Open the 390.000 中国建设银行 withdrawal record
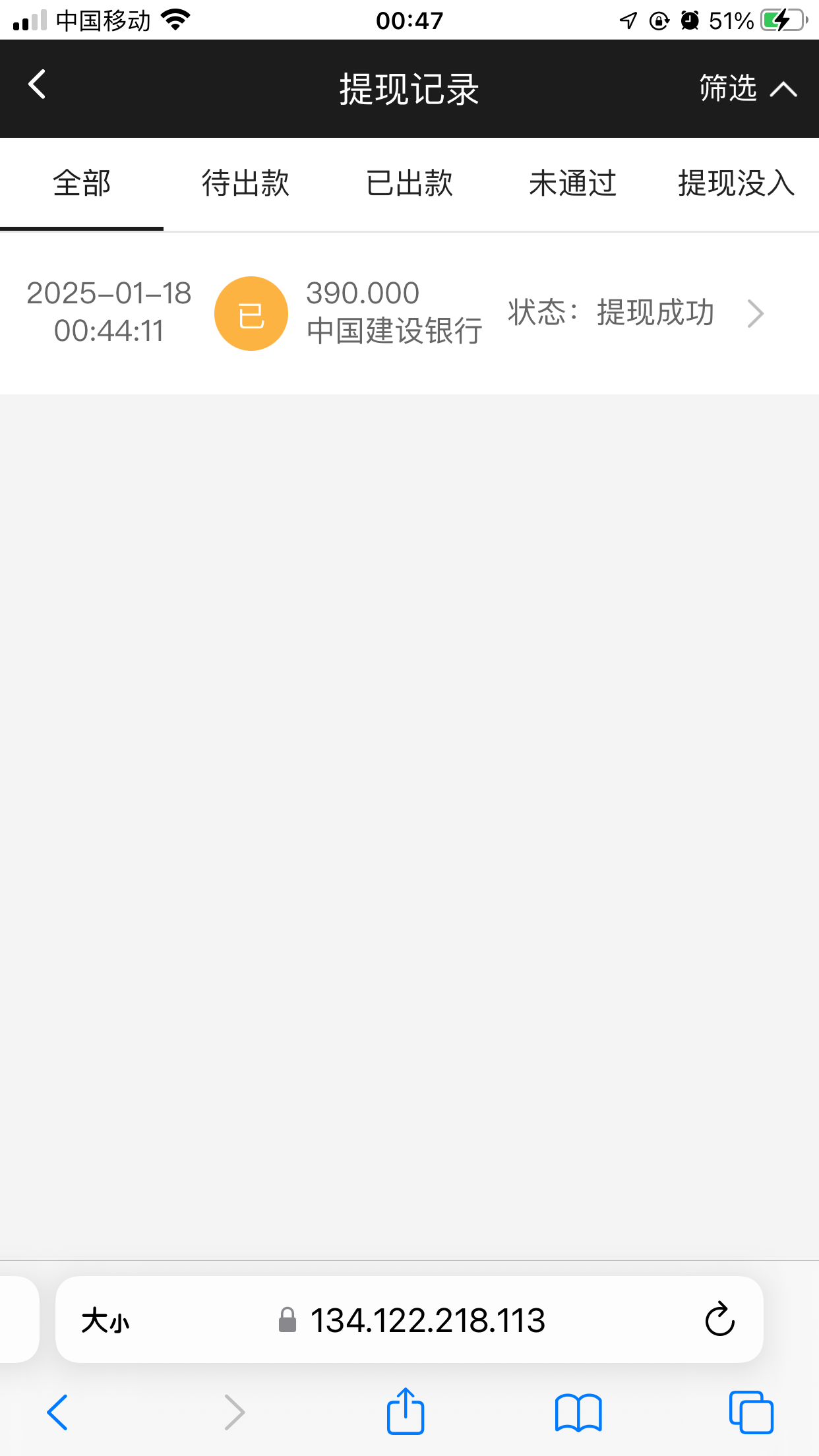Screen dimensions: 819x1456 point(409,313)
